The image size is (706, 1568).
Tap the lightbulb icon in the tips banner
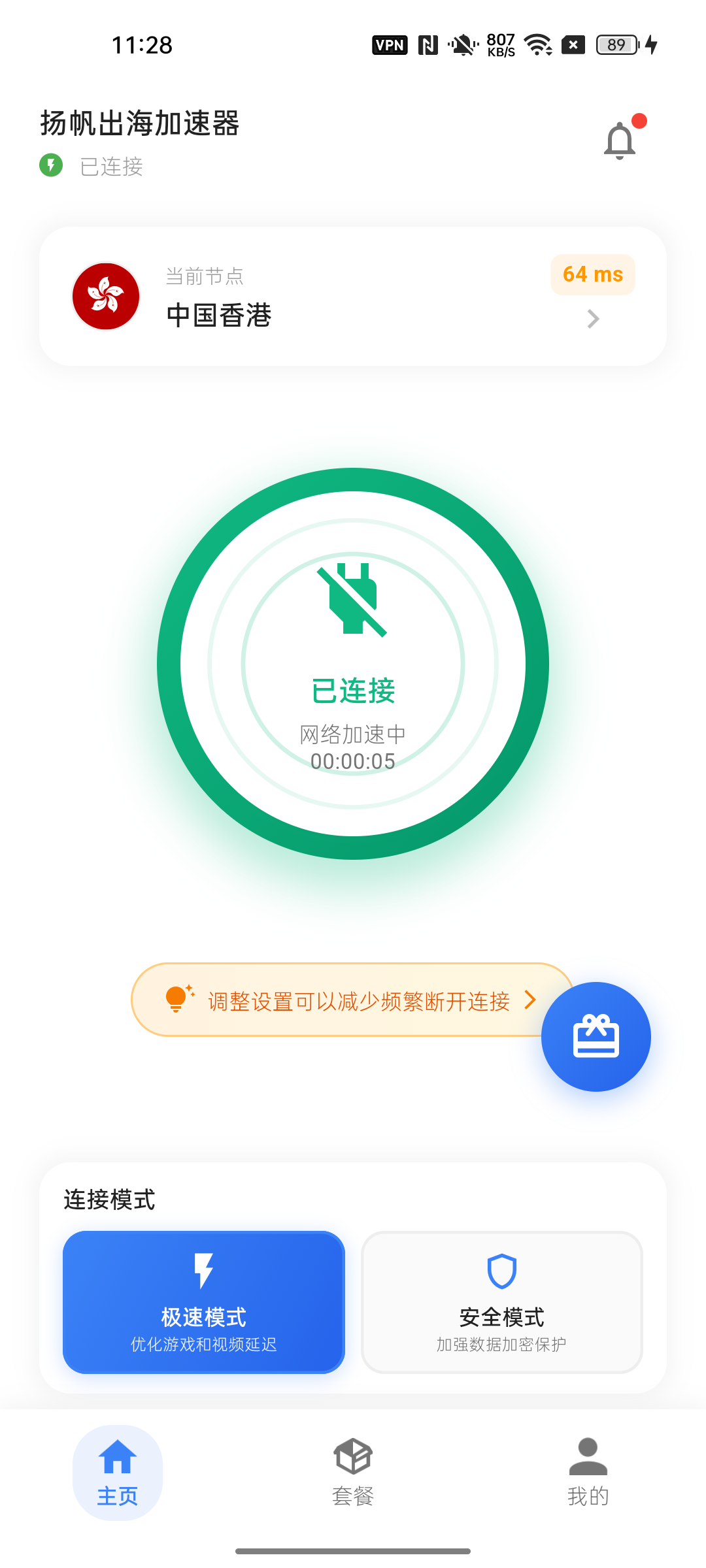177,999
